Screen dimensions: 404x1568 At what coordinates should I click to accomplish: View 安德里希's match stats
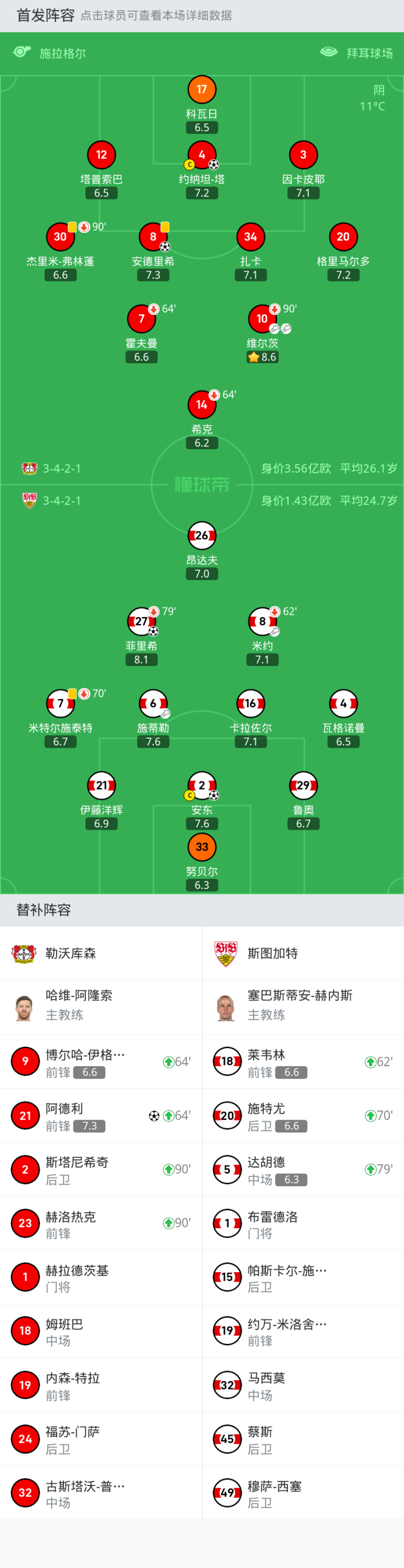(x=153, y=237)
